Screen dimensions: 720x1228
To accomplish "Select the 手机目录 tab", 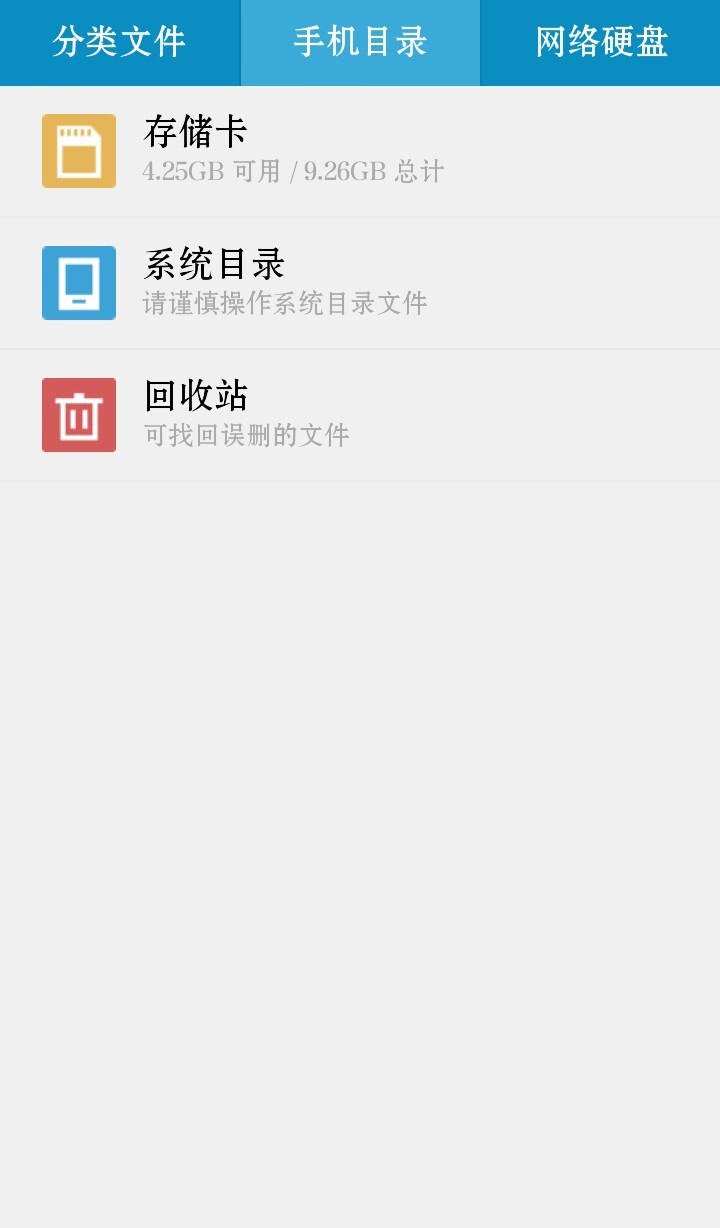I will pos(360,42).
